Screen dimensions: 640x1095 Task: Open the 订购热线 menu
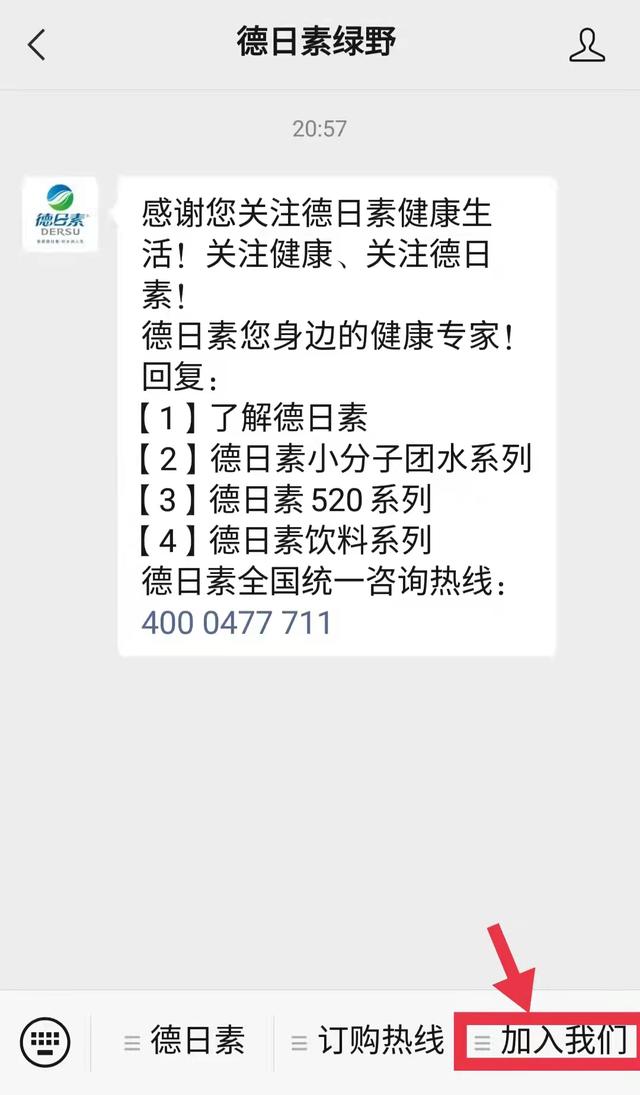367,1042
